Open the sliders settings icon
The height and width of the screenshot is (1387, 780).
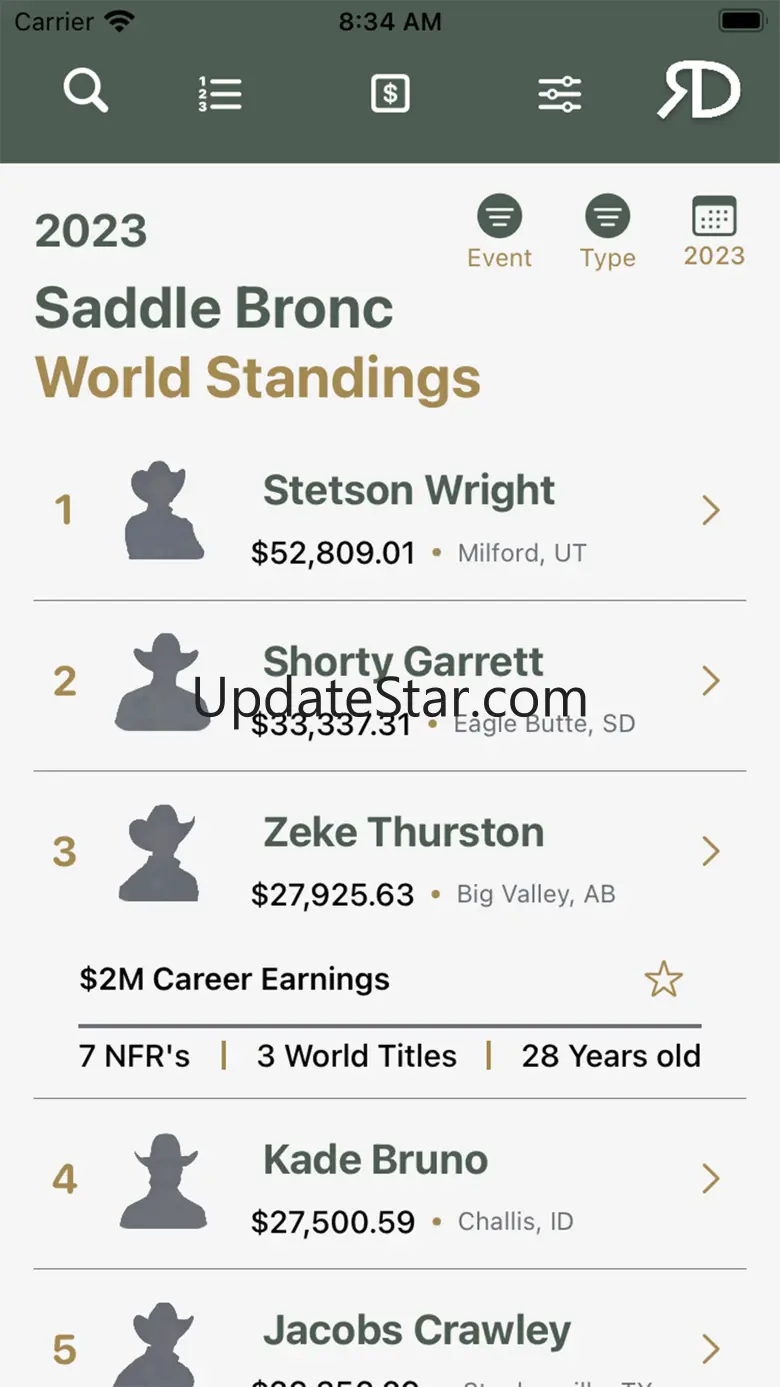(x=560, y=94)
